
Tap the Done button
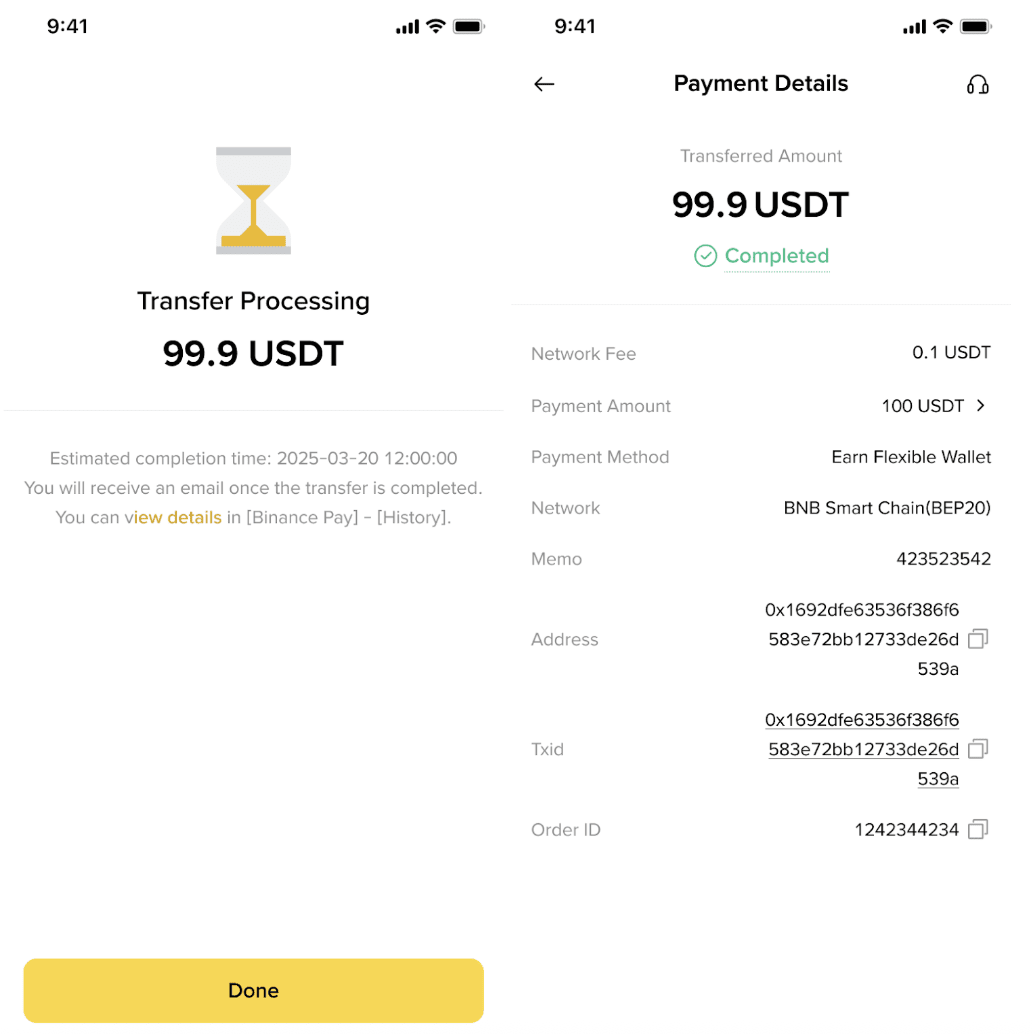253,990
